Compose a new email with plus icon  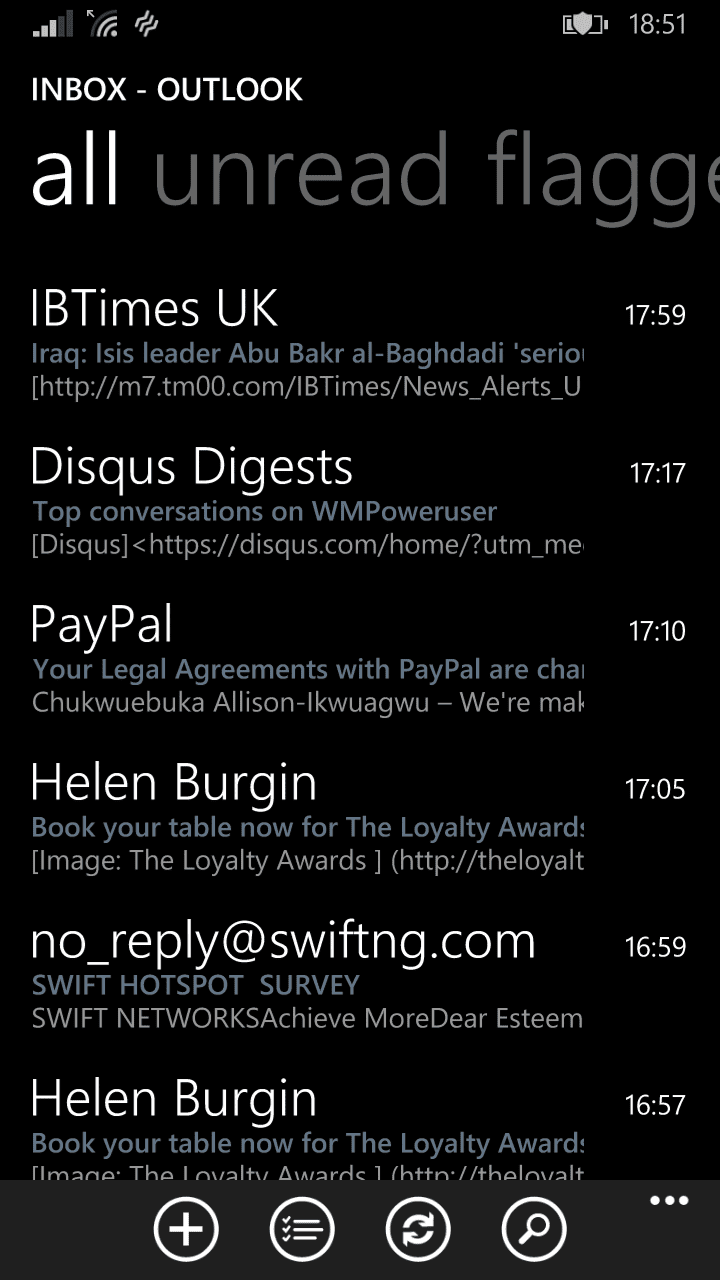pyautogui.click(x=186, y=1229)
